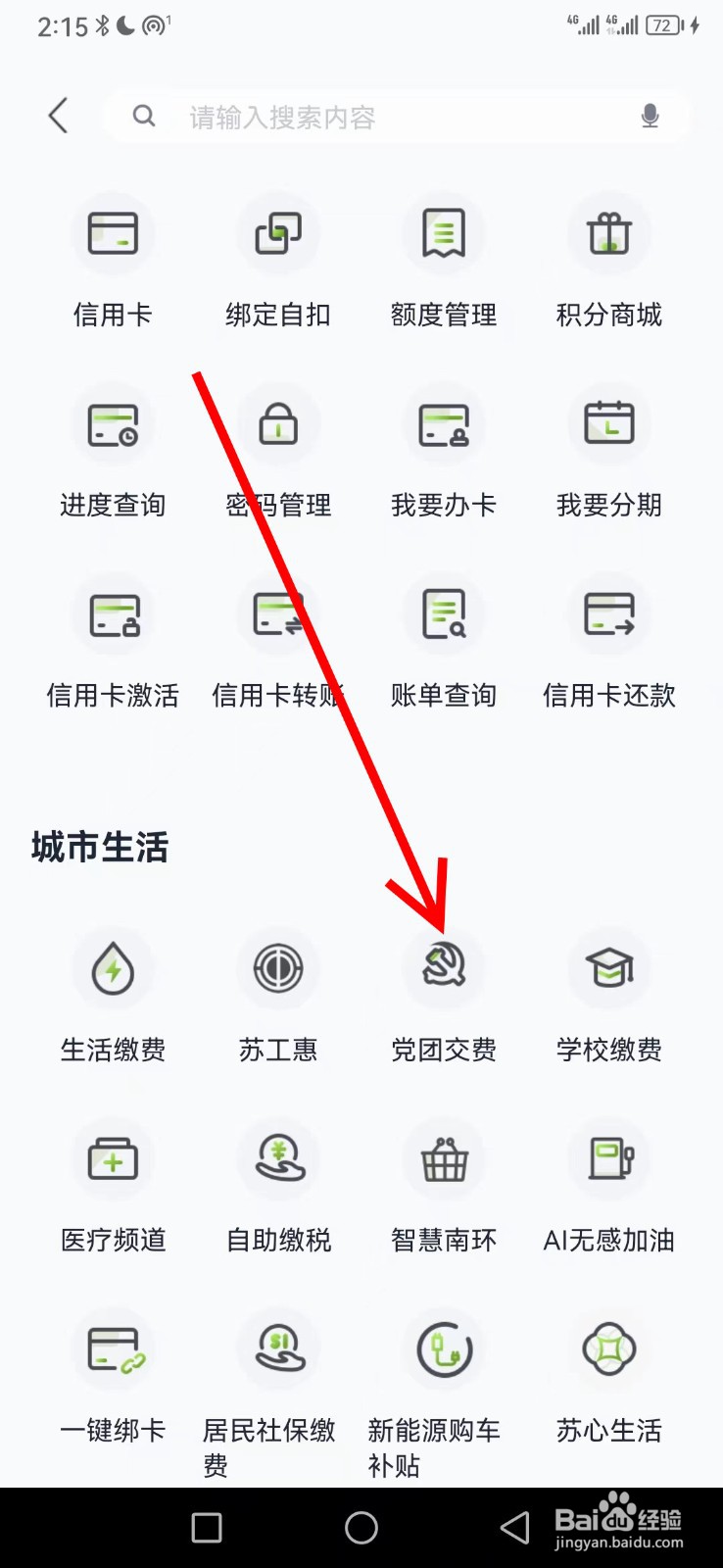Screen dimensions: 723x1568
Task: Tap the search input field
Action: 372,116
